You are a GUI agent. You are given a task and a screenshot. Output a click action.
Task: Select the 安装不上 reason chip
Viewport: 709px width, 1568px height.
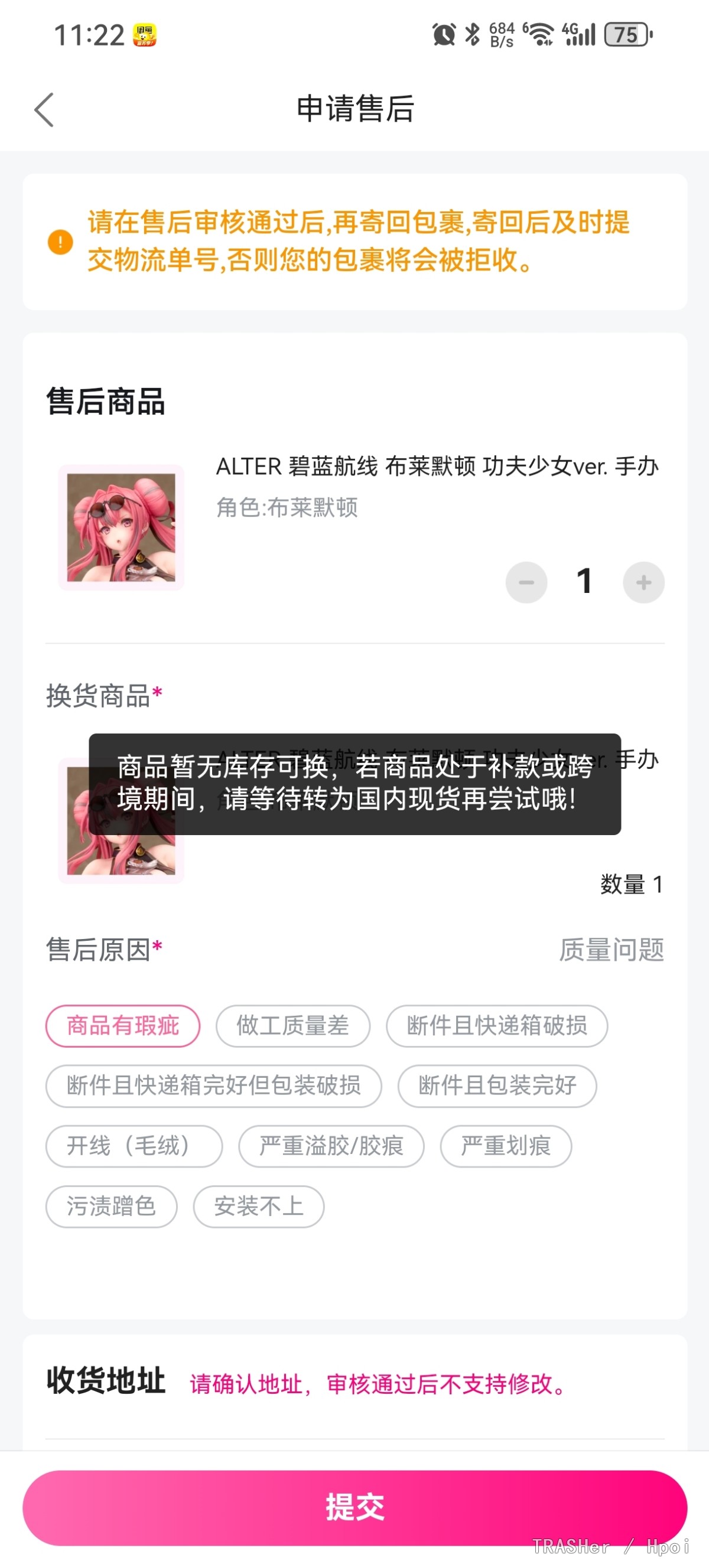[258, 1205]
